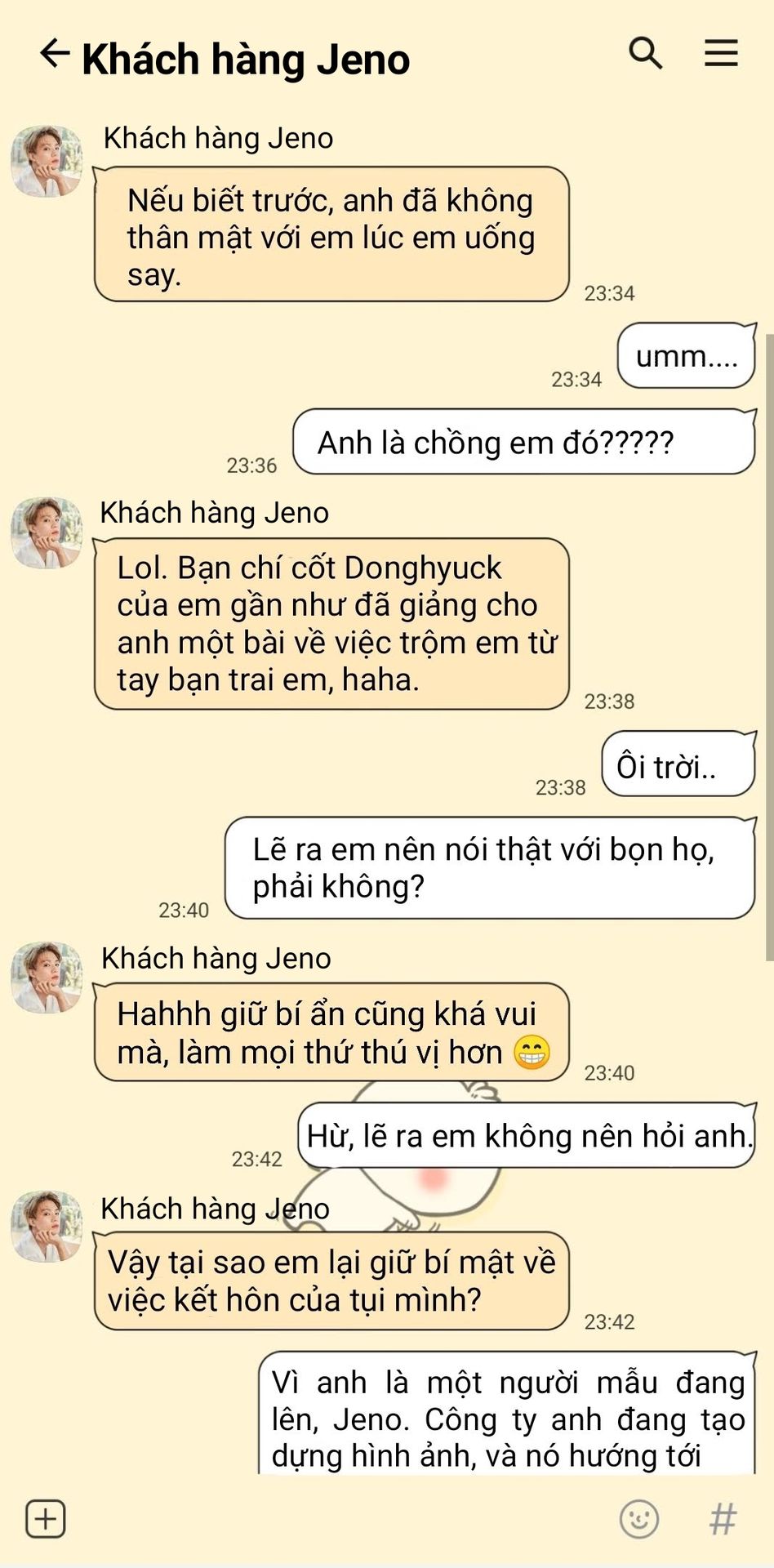Screen dimensions: 774x1568
Task: Tap the plus attachment icon
Action: (x=46, y=1519)
